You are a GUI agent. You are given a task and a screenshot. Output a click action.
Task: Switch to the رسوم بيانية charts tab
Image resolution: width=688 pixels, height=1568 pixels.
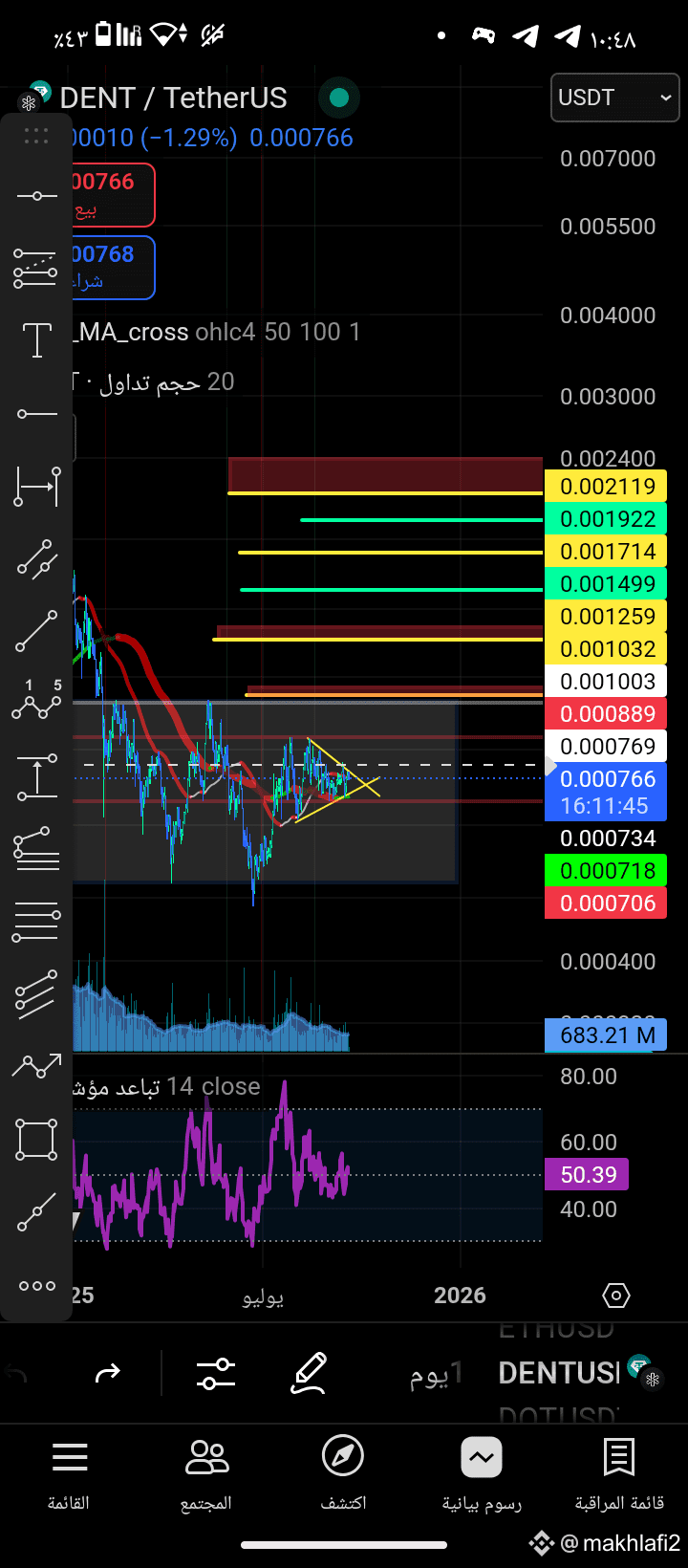(x=482, y=1475)
